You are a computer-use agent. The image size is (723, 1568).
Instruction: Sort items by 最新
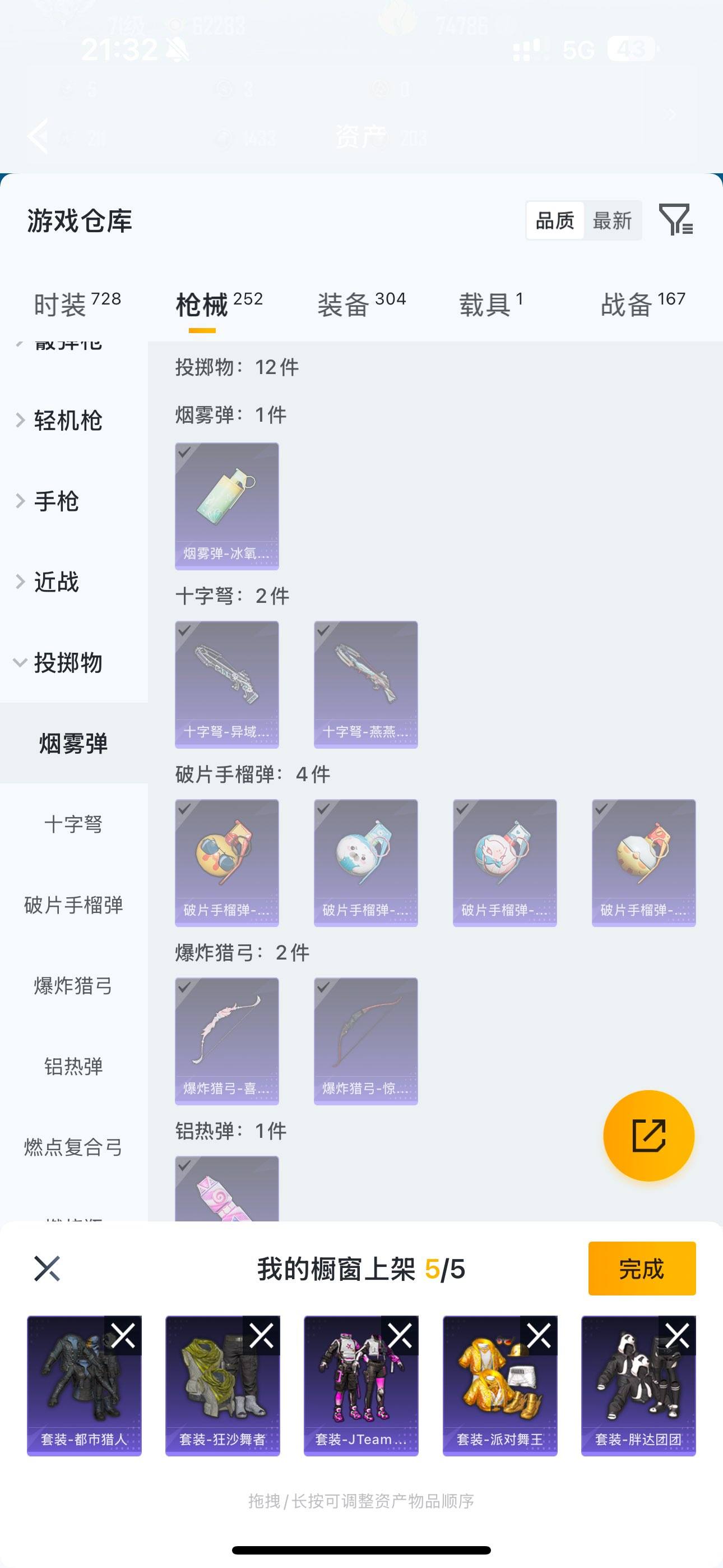613,220
